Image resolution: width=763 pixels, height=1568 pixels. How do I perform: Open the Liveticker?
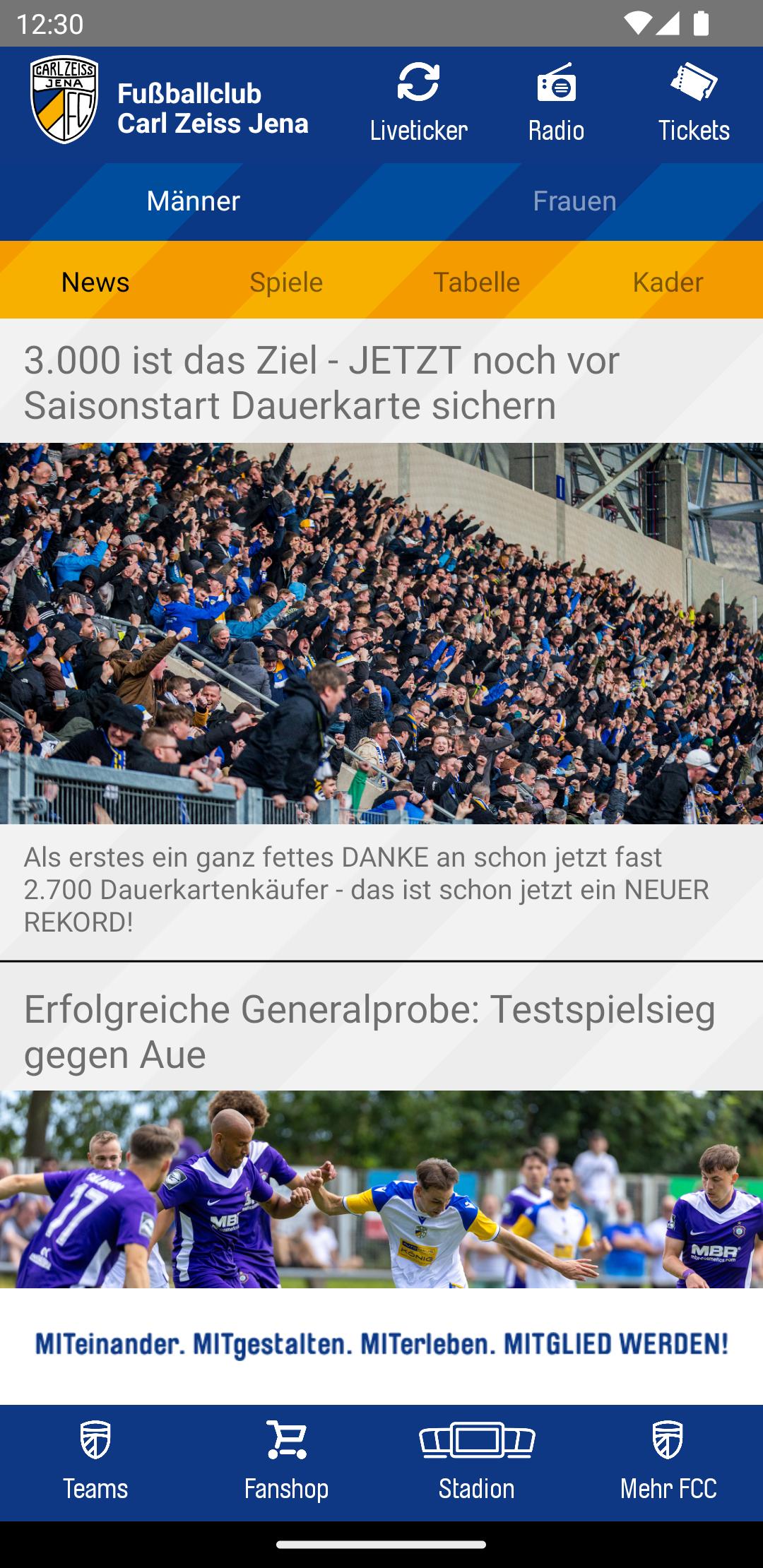[x=418, y=104]
